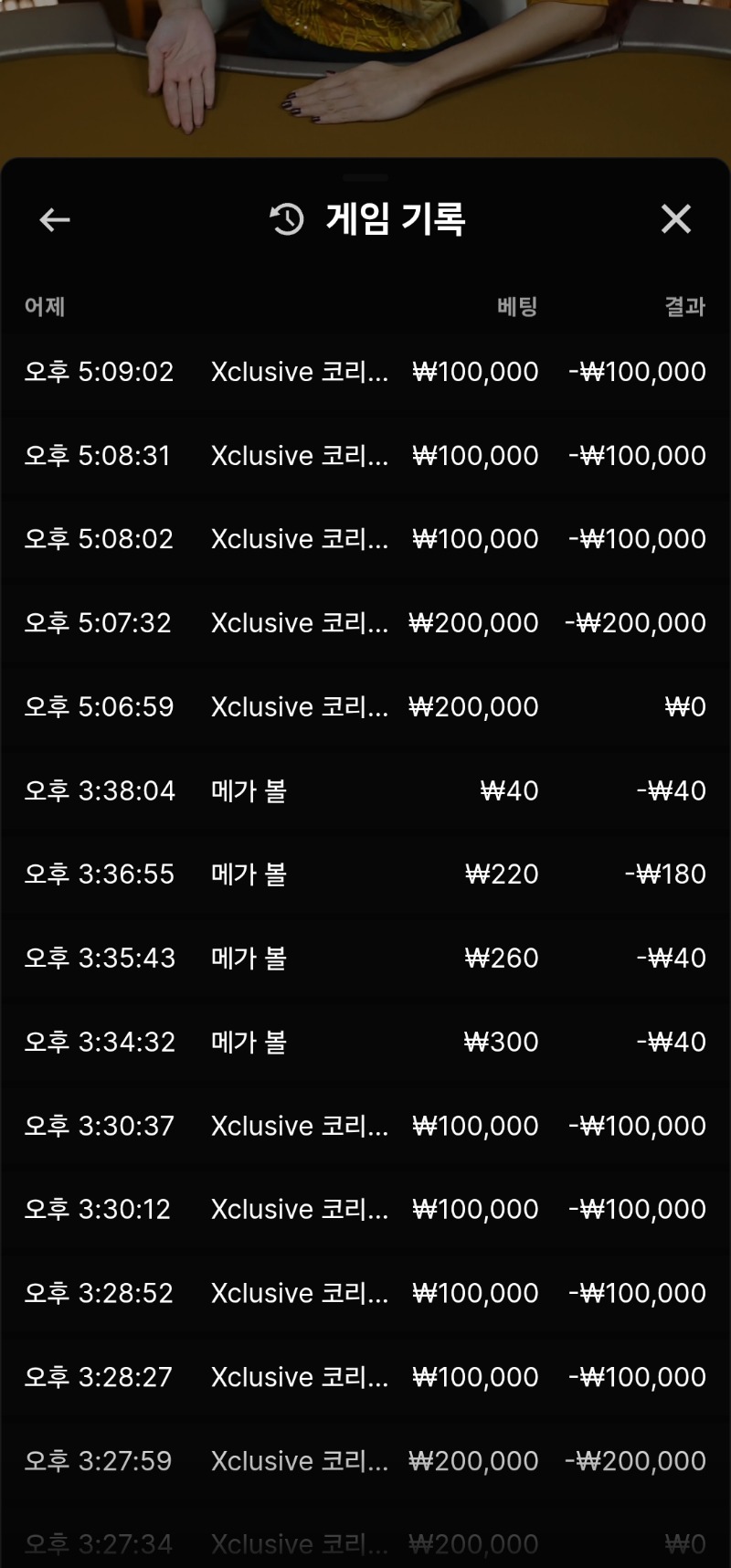731x1568 pixels.
Task: Open the 오후 3:30:37 game record
Action: (x=365, y=1126)
